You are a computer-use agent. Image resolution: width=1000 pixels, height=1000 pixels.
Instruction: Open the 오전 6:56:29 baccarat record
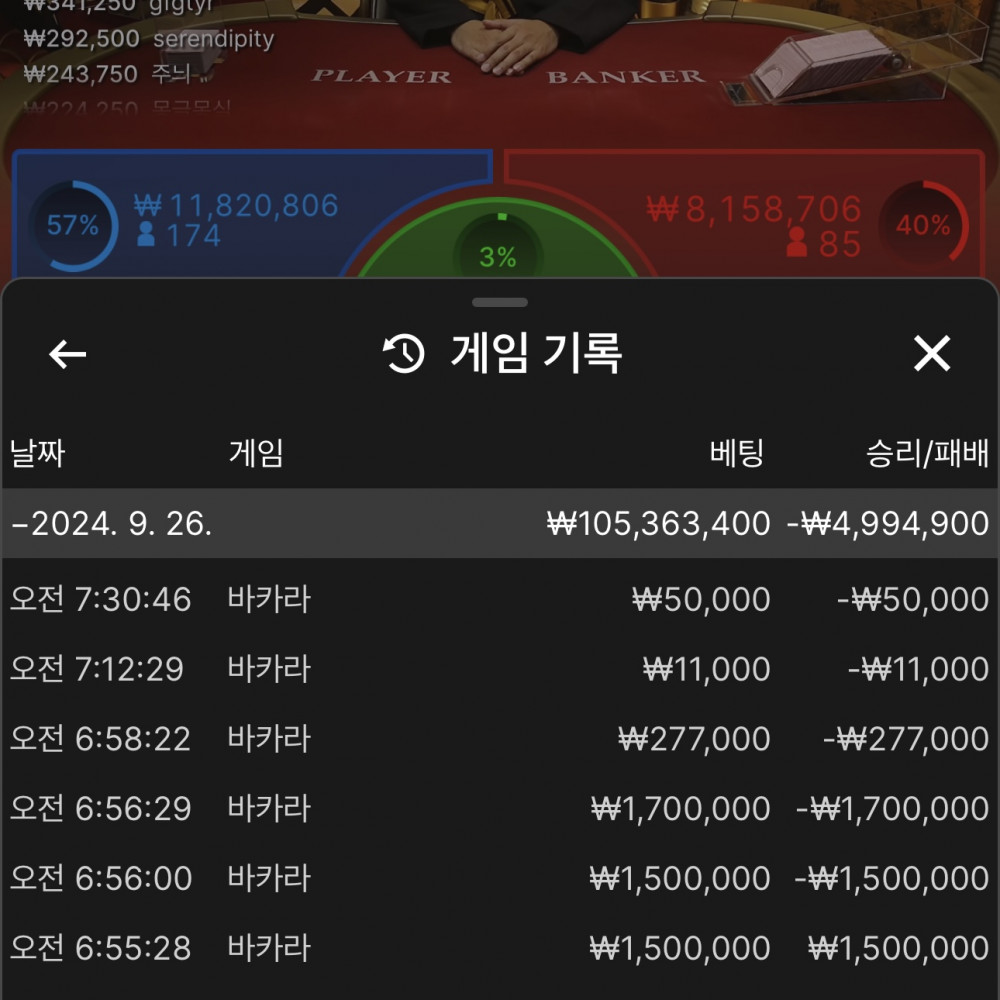tap(500, 808)
